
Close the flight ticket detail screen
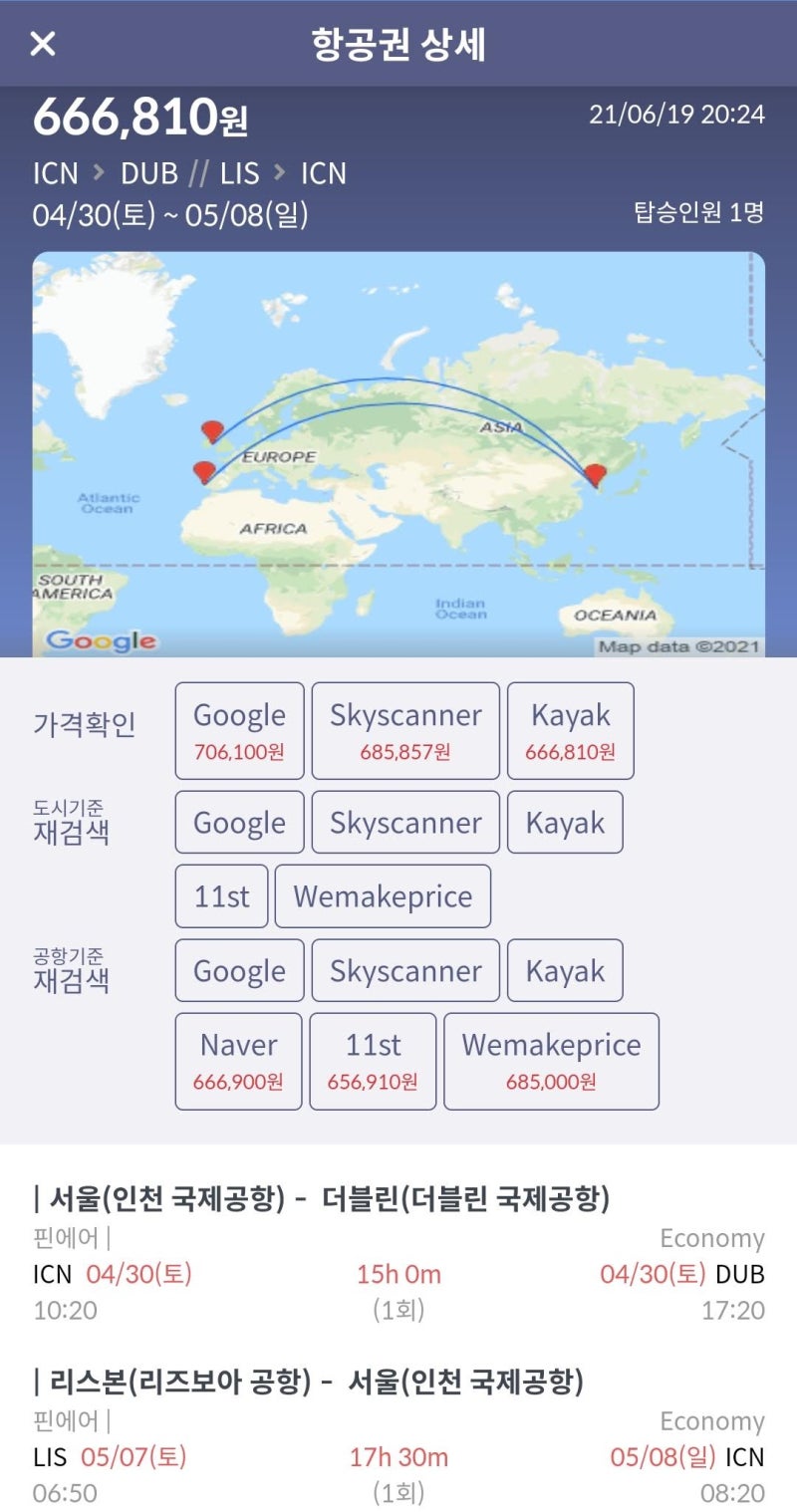[43, 44]
